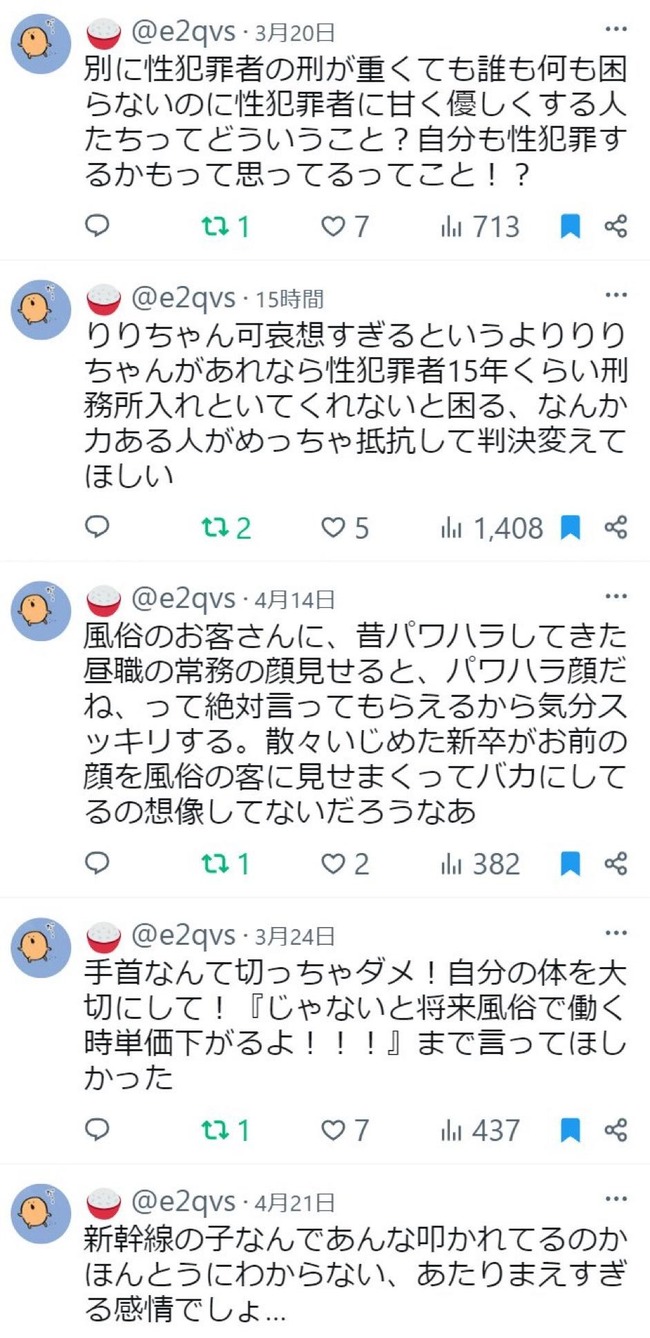
Task: Open overflow menu on the 4月14日 tweet
Action: coord(616,599)
